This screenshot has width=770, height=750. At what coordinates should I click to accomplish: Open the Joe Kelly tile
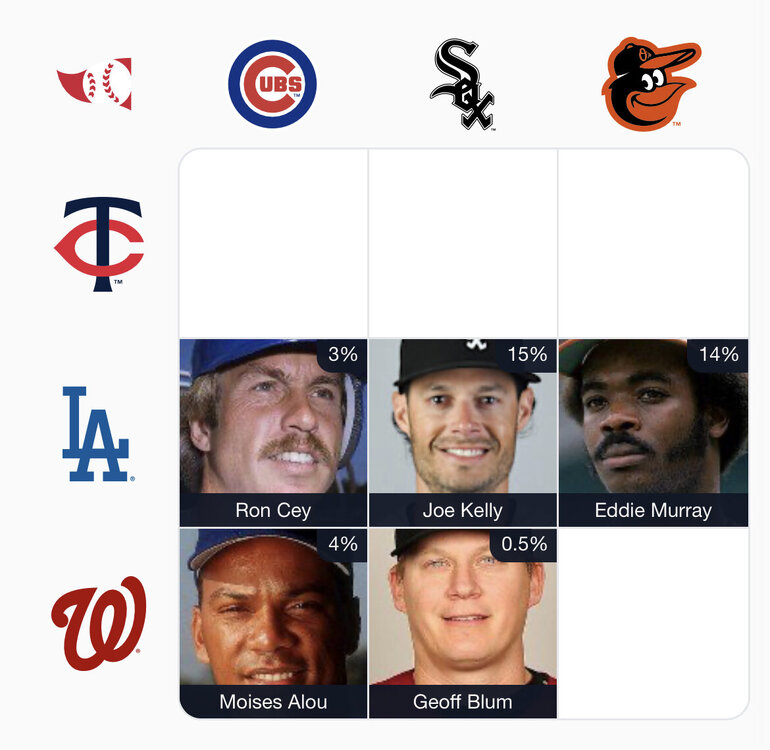click(463, 432)
